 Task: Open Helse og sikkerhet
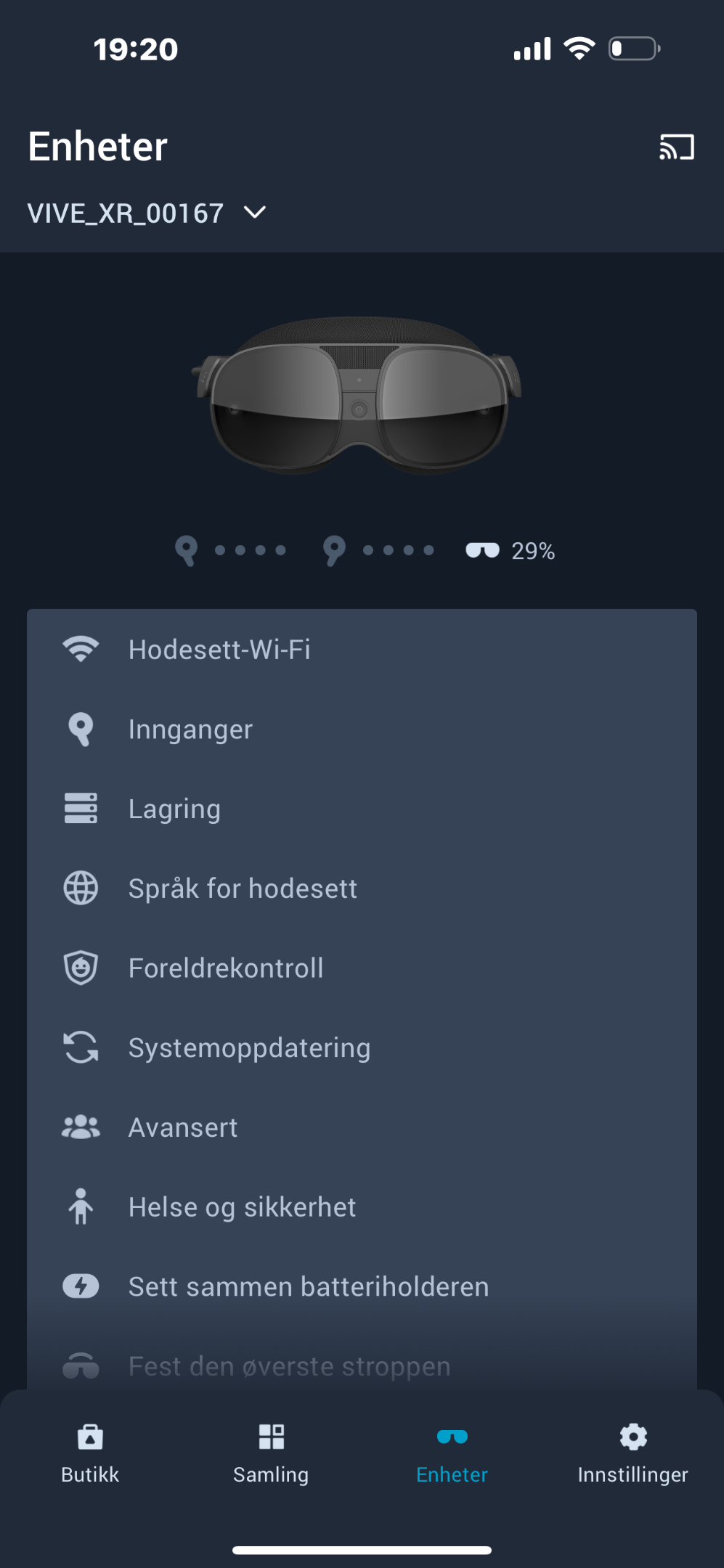click(362, 1207)
